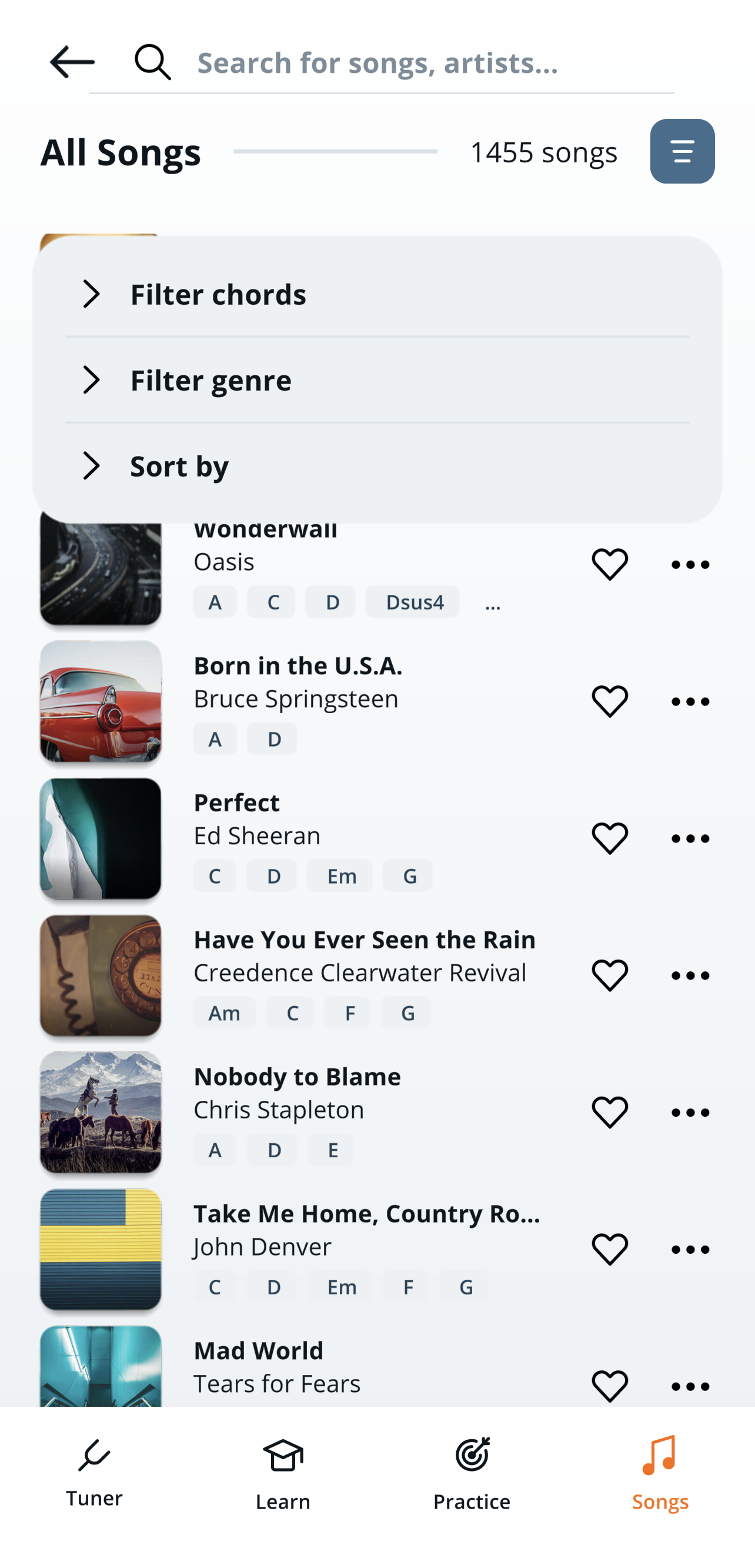Viewport: 755px width, 1568px height.
Task: Go to the Practice tab
Action: (472, 1473)
